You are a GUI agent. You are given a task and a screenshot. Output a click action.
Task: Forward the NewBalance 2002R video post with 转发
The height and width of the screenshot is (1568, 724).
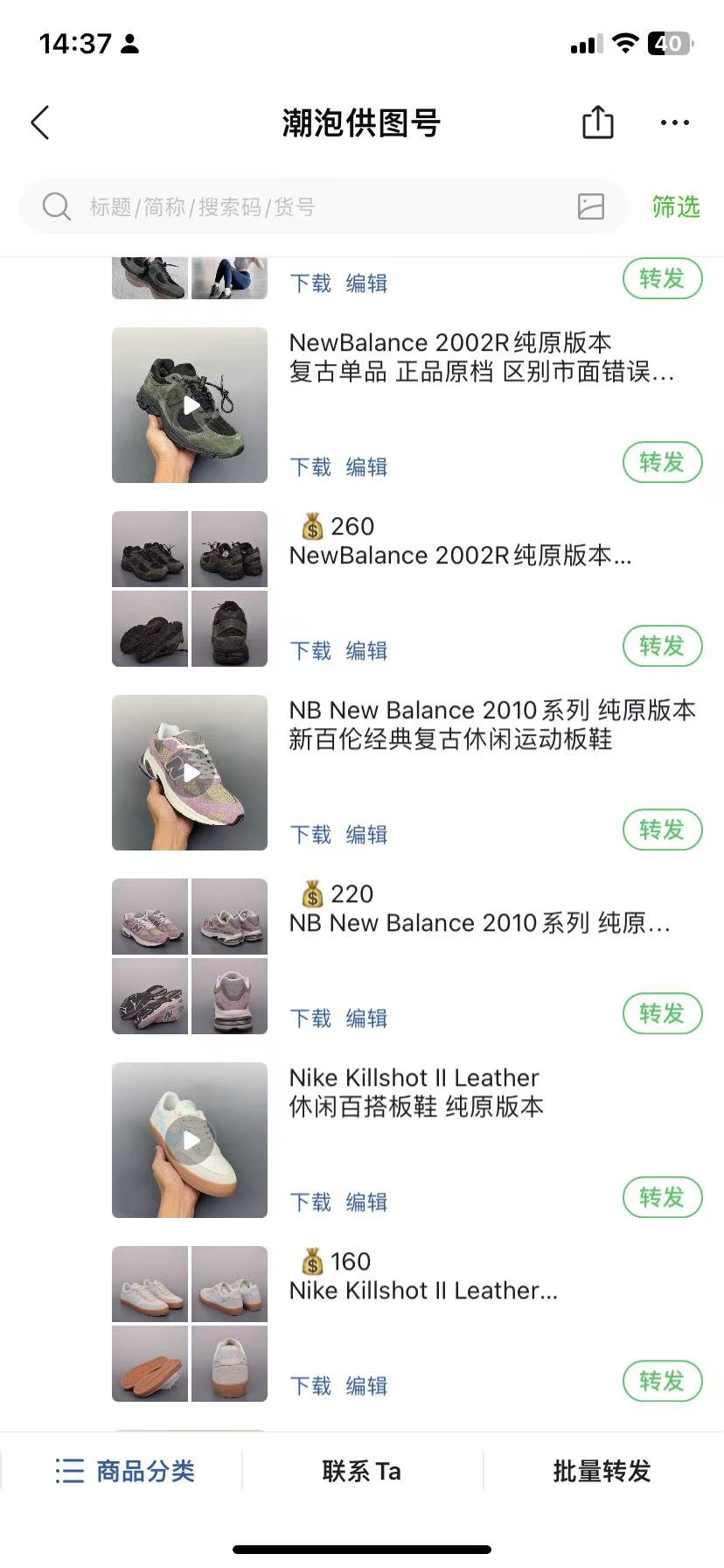click(x=662, y=462)
